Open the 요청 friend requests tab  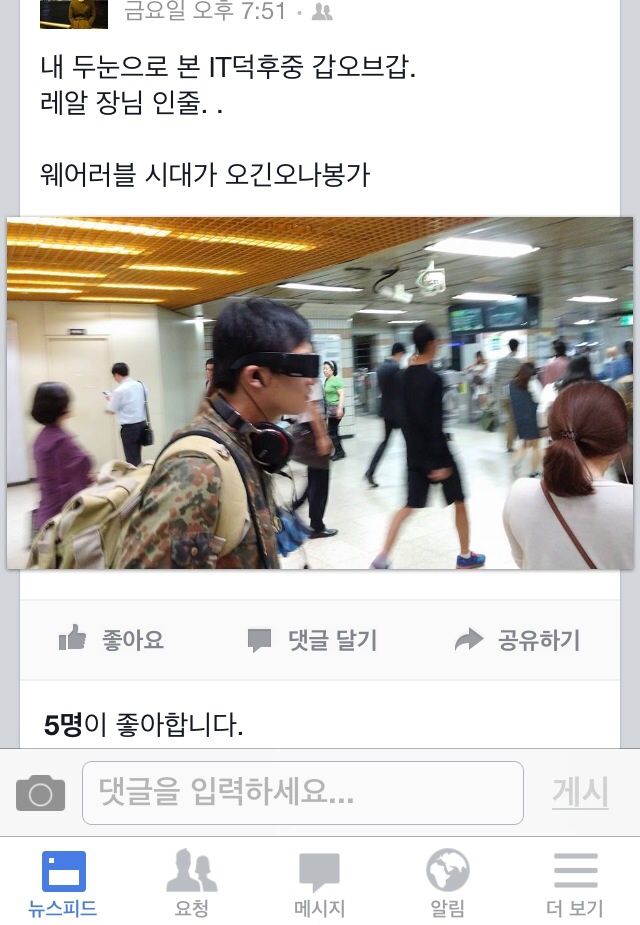click(191, 884)
